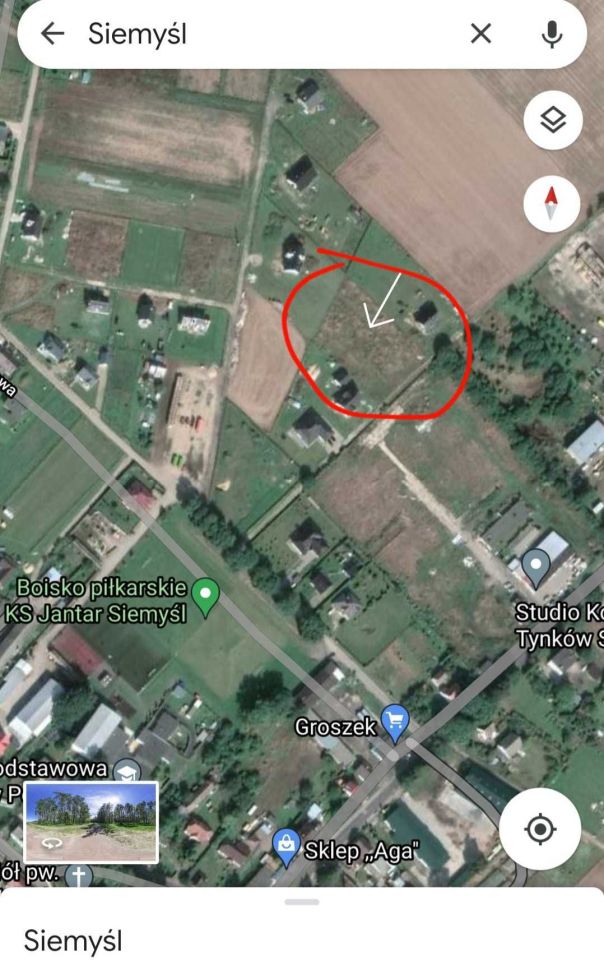604x960 pixels.
Task: Open the map layers selector
Action: [x=552, y=122]
